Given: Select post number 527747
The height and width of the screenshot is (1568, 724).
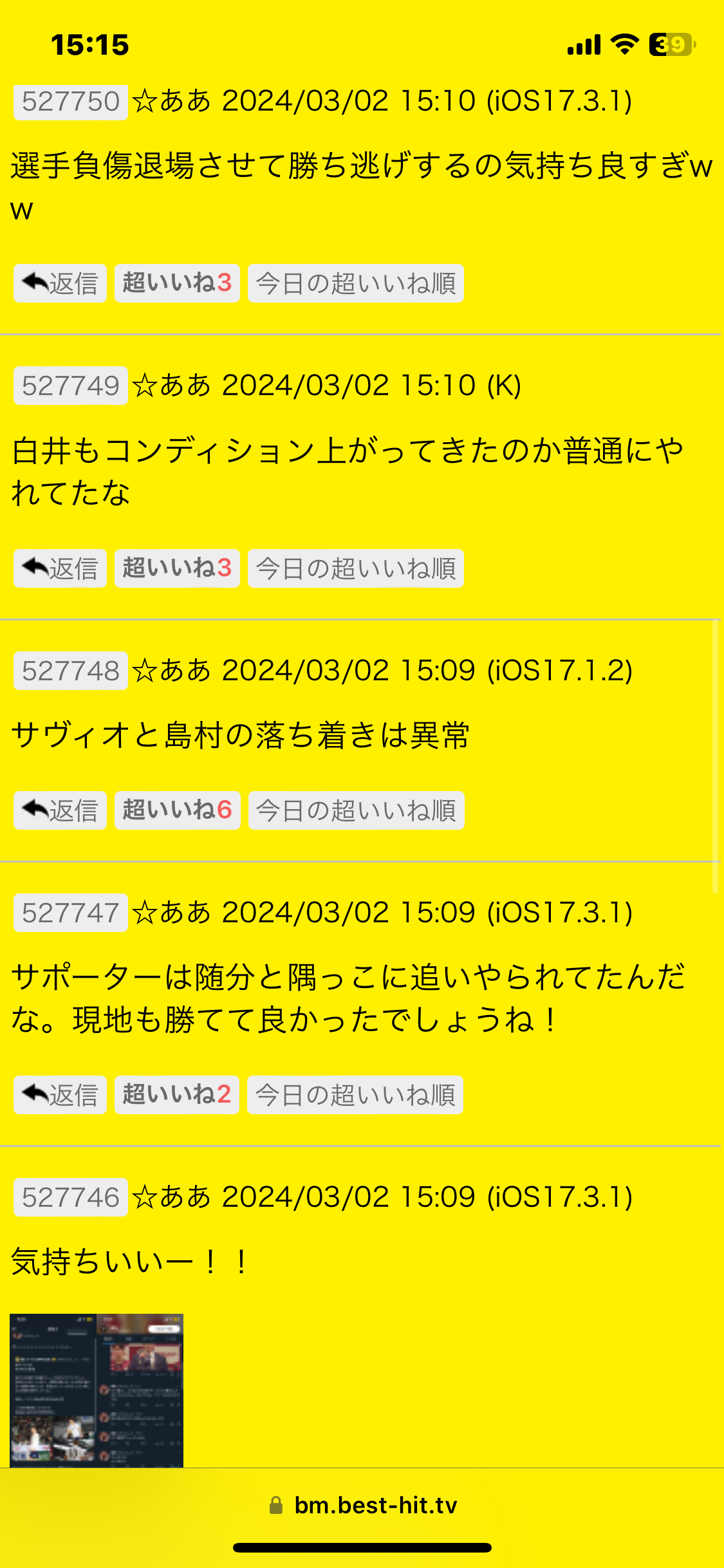Looking at the screenshot, I should tap(71, 913).
